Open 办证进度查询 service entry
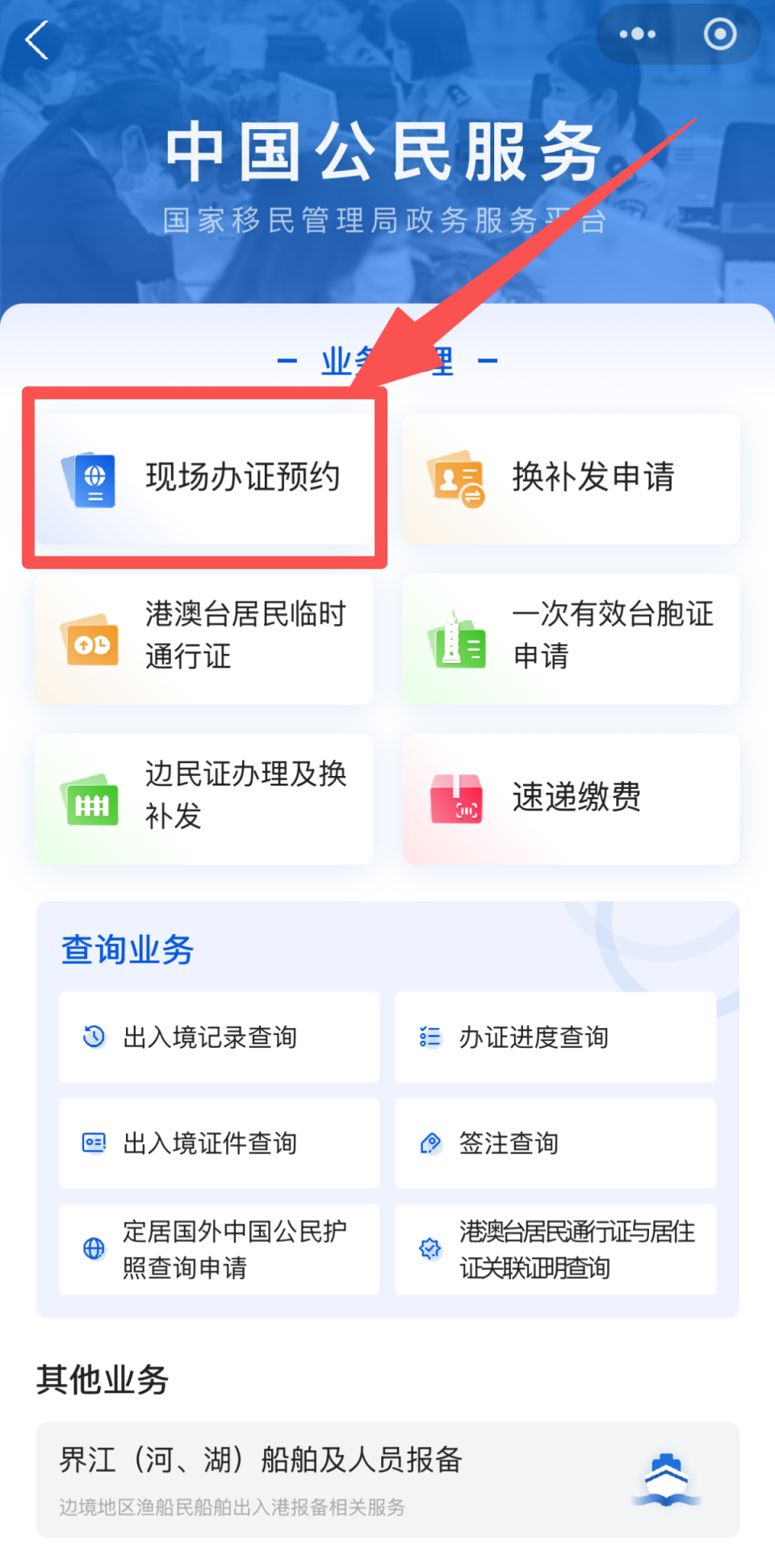Viewport: 775px width, 1568px height. pos(555,1037)
